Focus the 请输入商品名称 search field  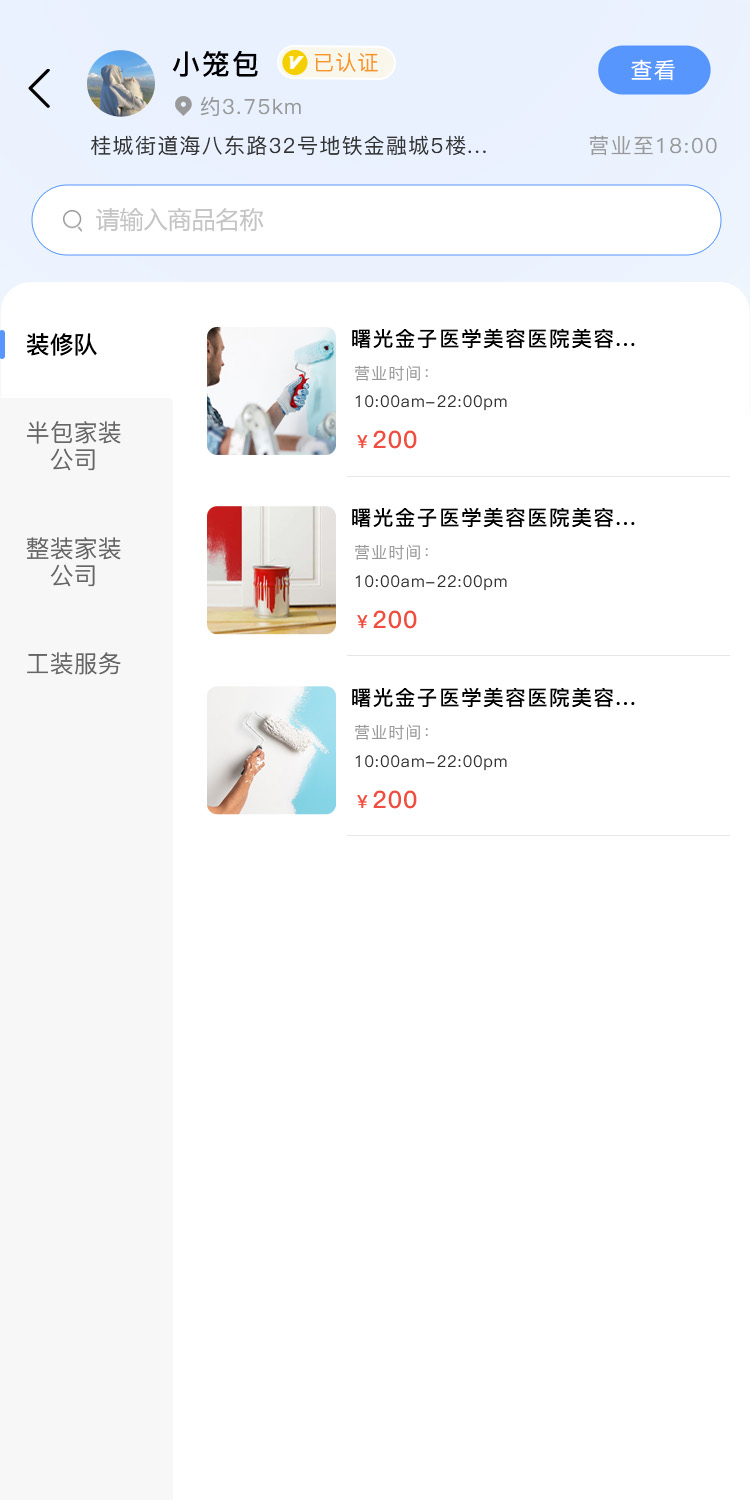(376, 220)
